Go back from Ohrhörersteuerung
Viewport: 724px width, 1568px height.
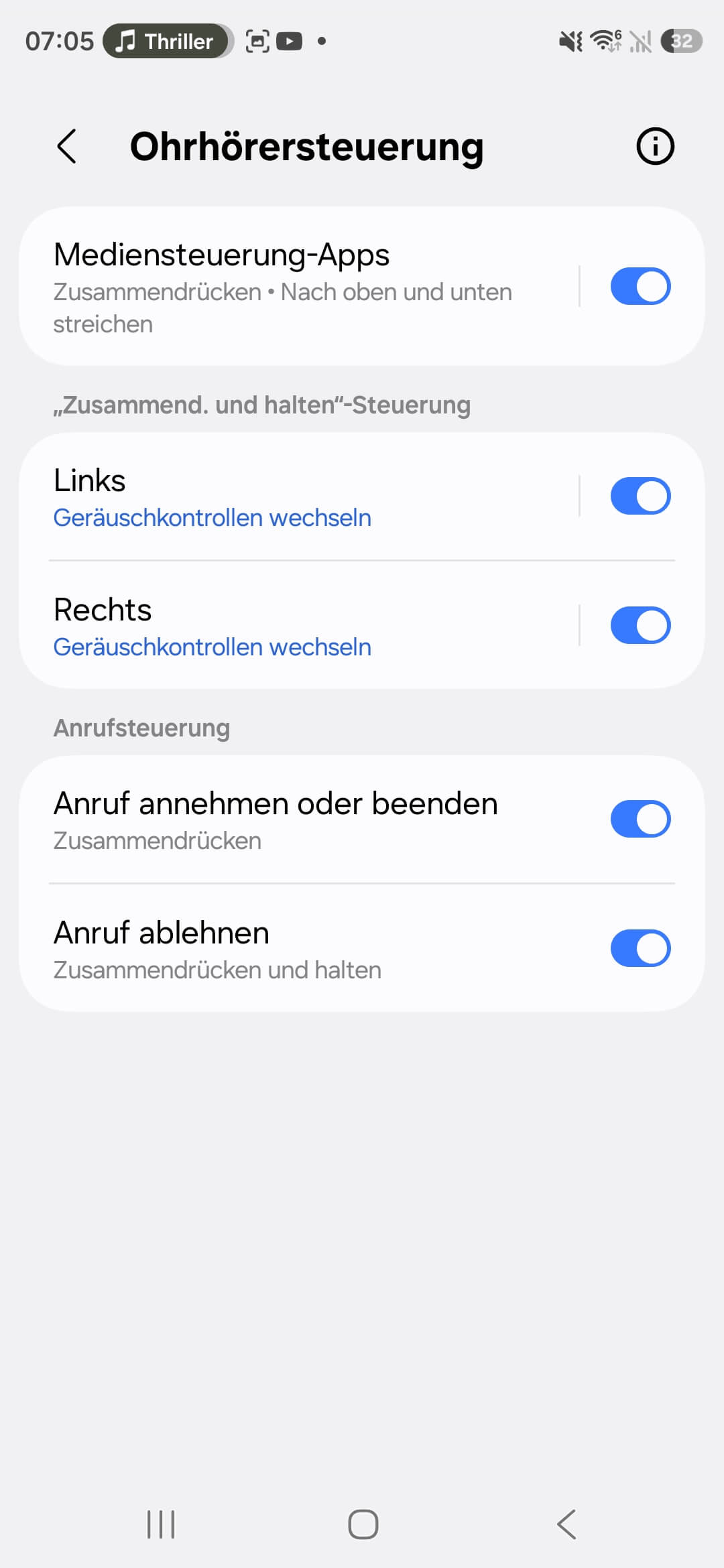coord(67,146)
